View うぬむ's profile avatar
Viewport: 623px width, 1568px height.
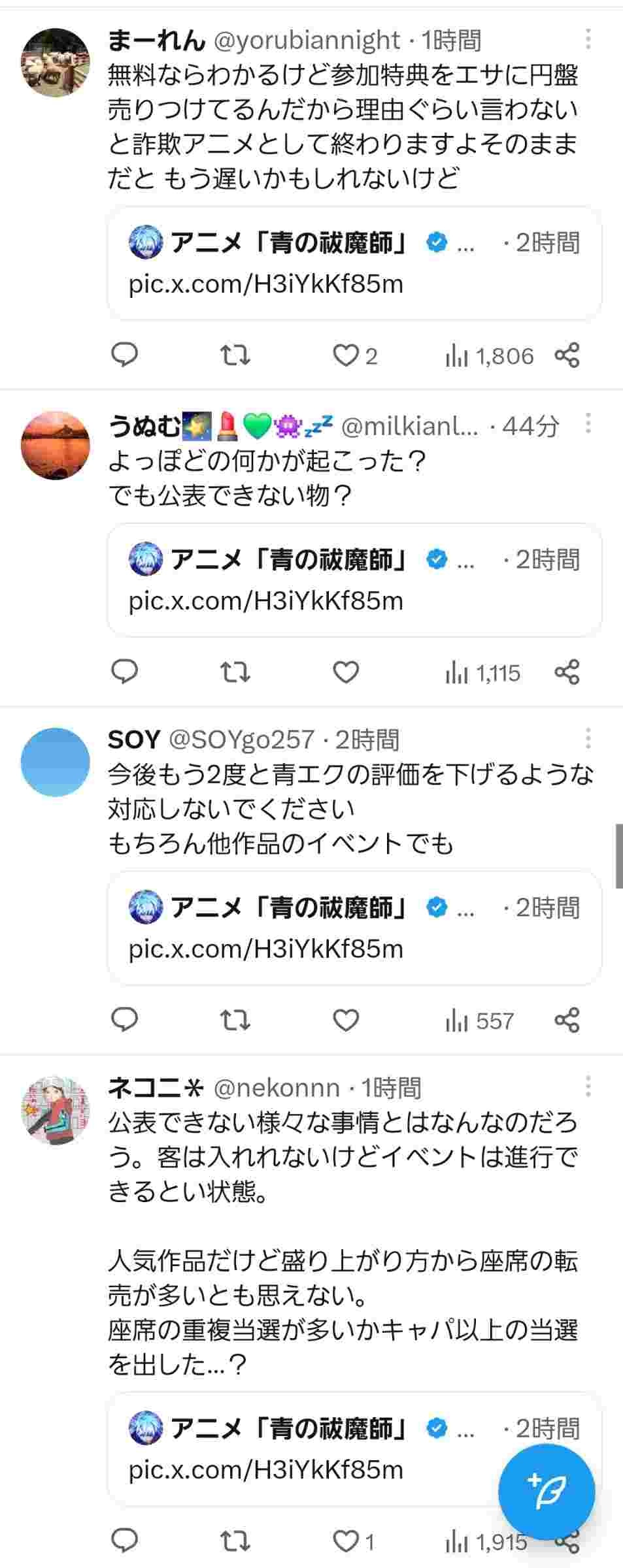[x=55, y=446]
